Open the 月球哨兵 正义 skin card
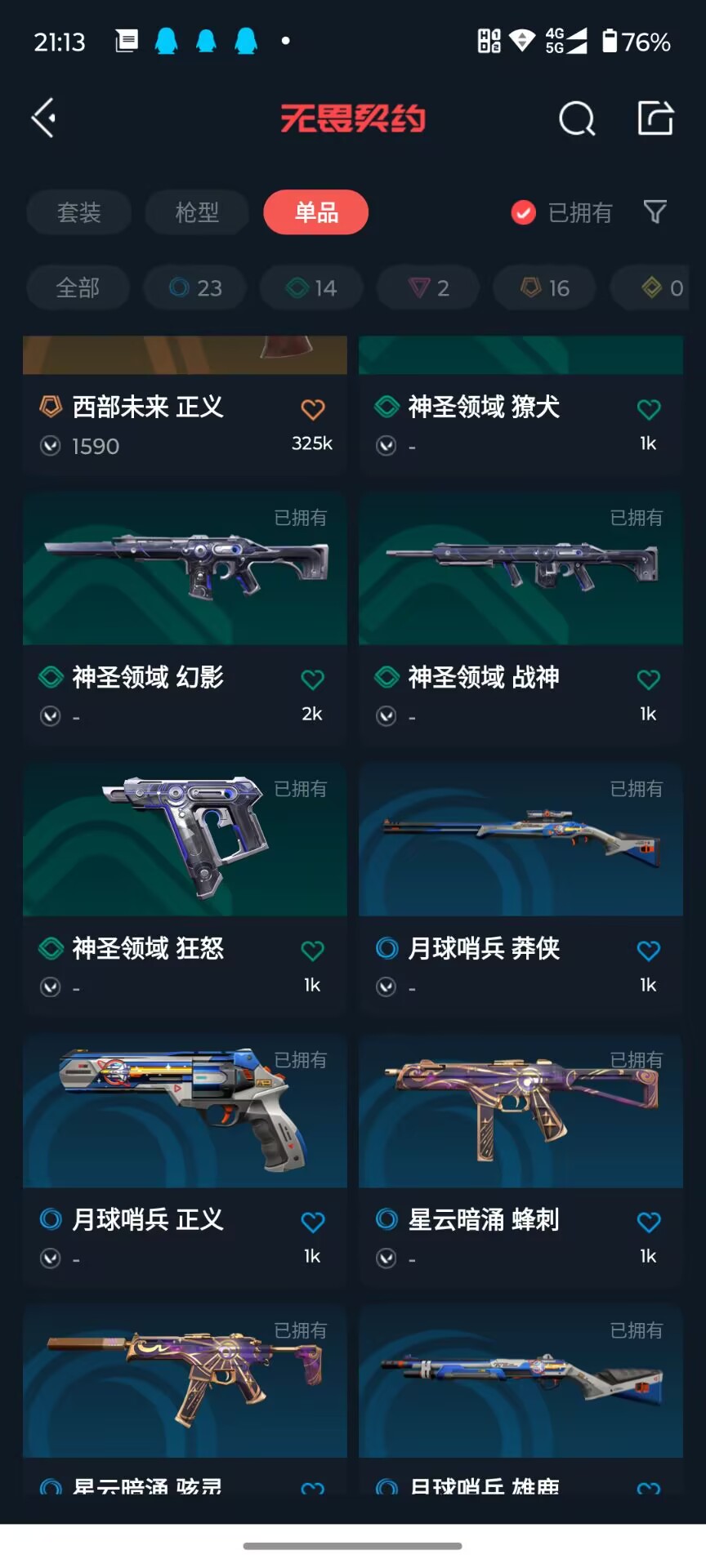The image size is (706, 1568). pyautogui.click(x=185, y=1160)
